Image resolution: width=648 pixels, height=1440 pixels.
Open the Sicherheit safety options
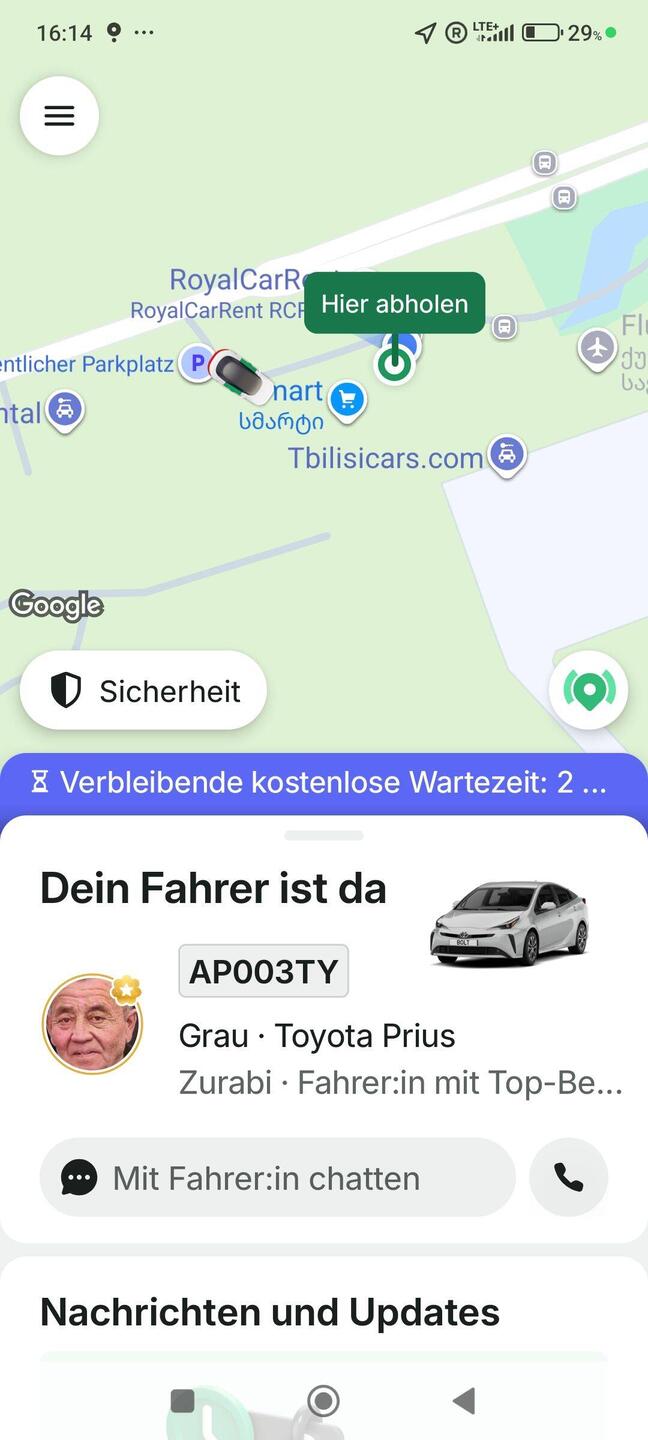144,691
